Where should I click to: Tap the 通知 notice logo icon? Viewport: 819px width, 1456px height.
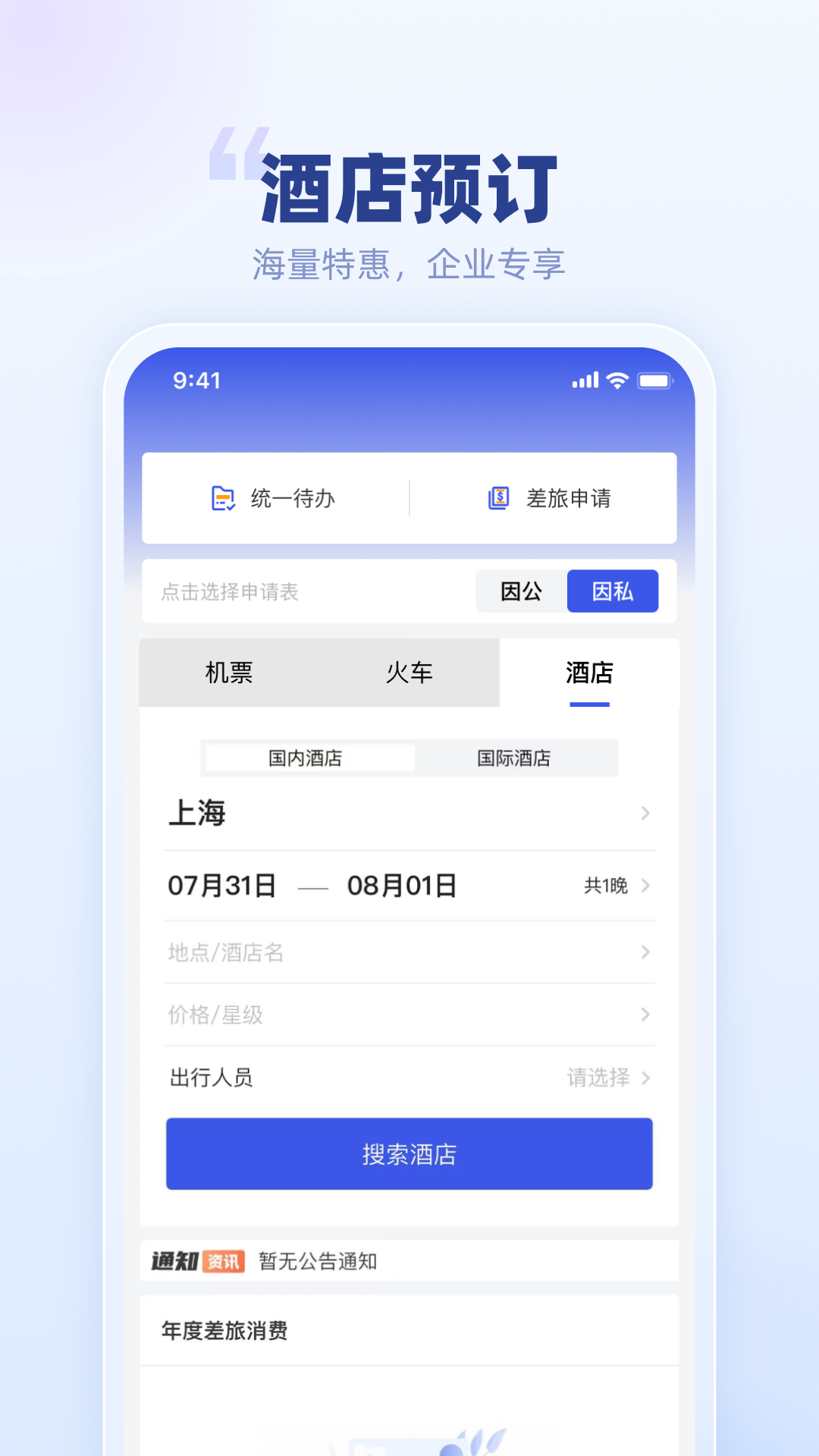[x=175, y=1260]
